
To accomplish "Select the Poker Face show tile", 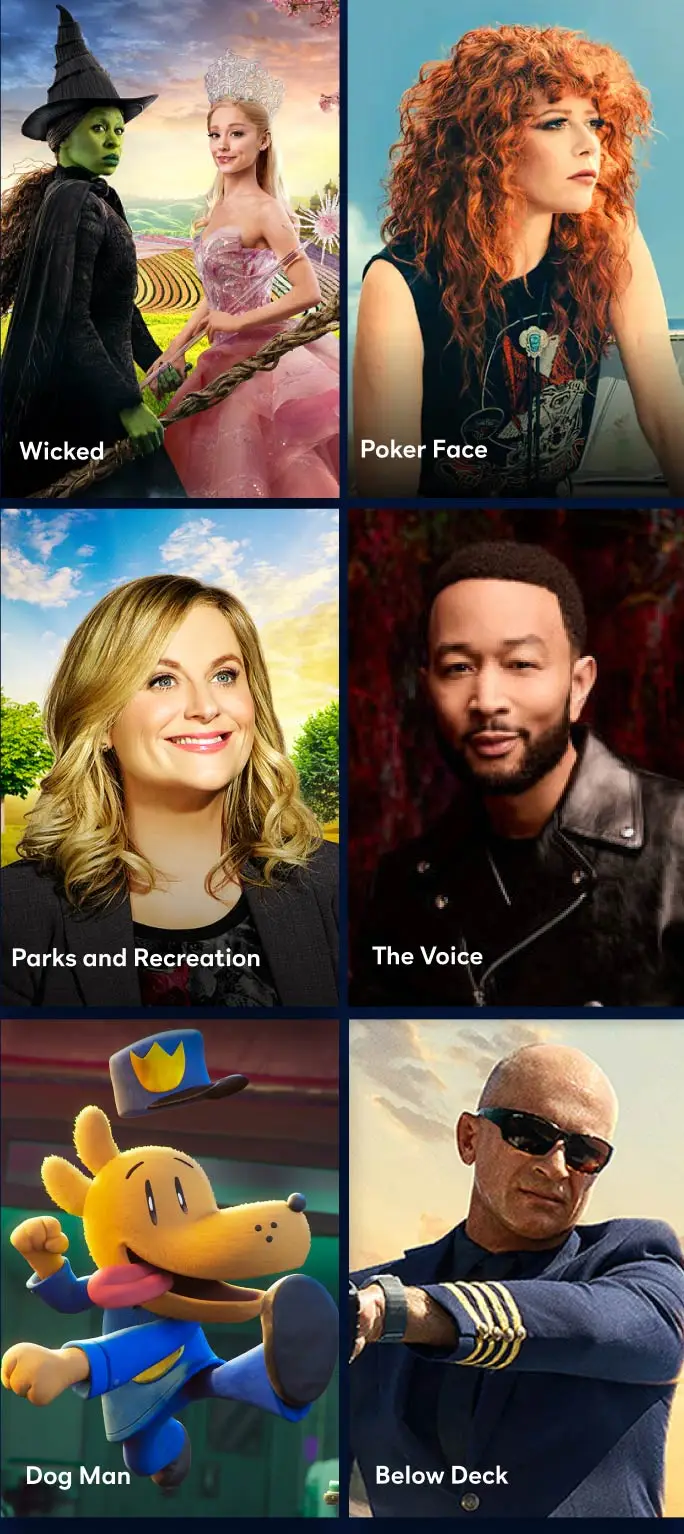I will [516, 248].
